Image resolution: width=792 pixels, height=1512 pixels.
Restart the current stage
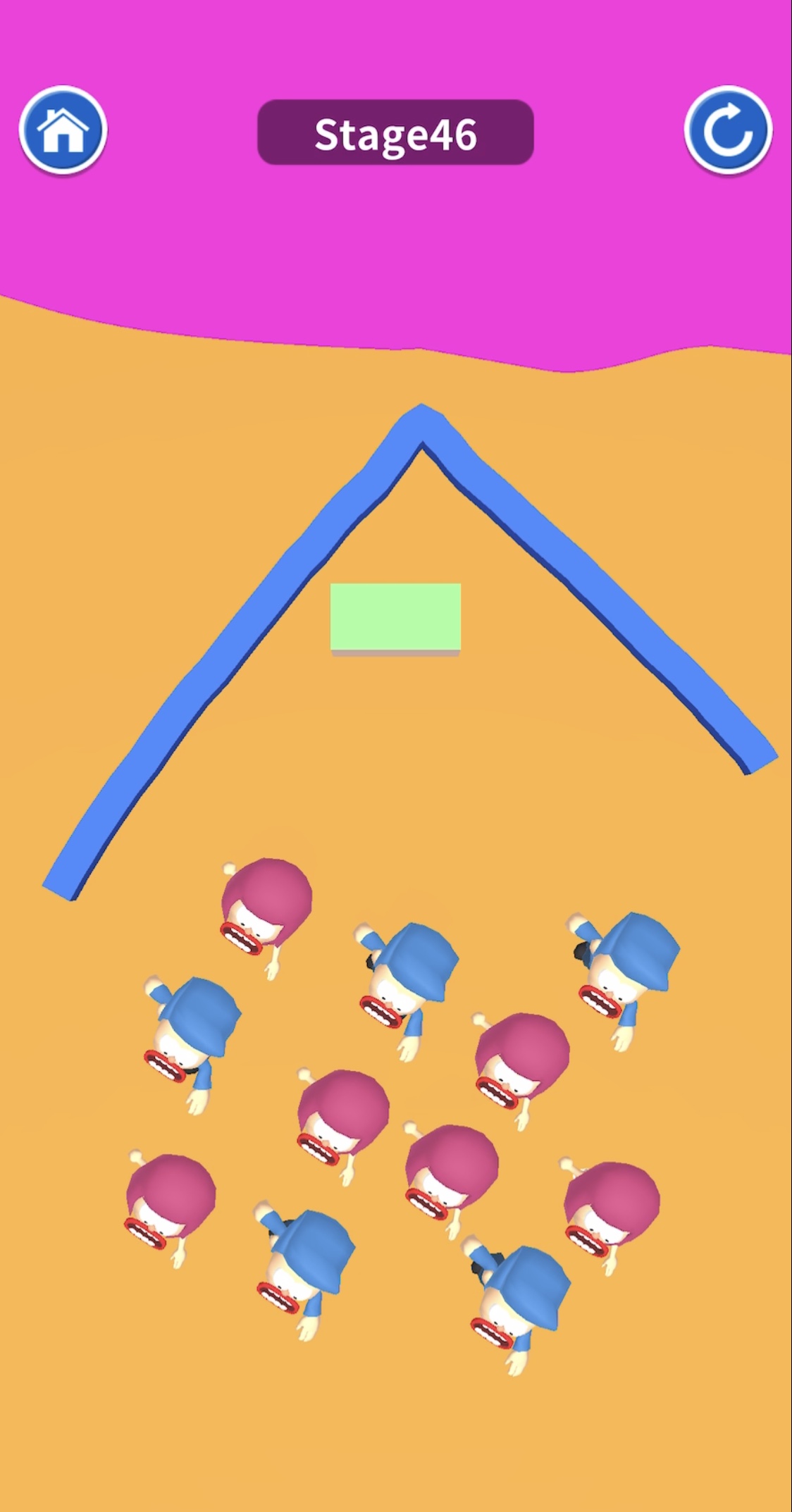click(728, 130)
